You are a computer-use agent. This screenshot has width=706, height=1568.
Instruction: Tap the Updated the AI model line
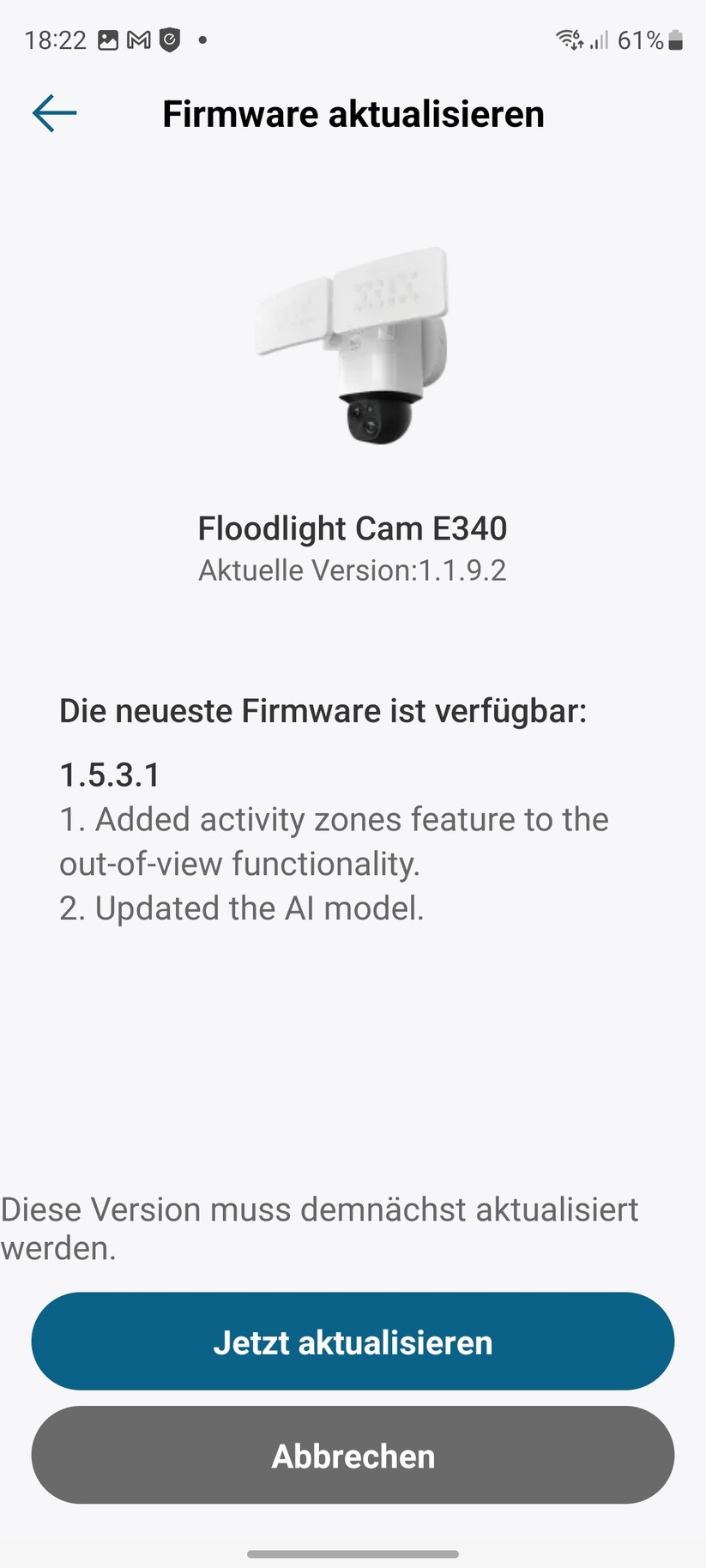coord(243,908)
